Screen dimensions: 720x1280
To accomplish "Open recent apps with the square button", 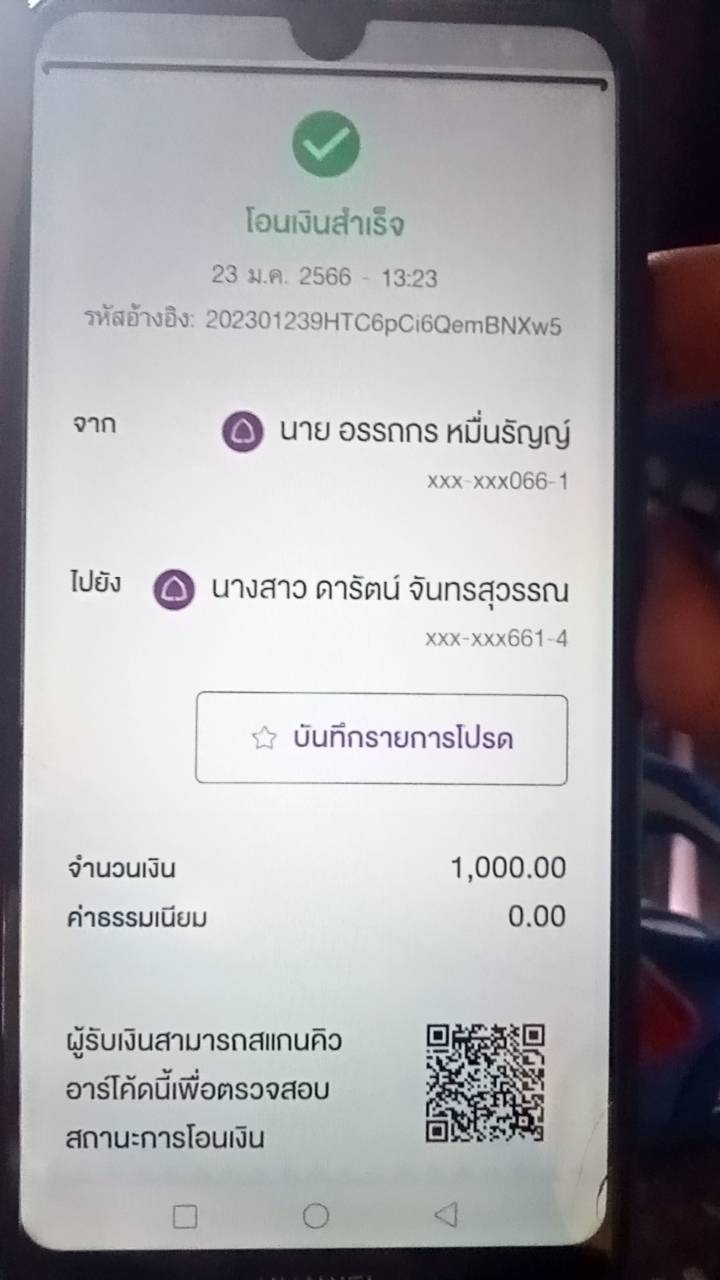I will (x=185, y=1217).
